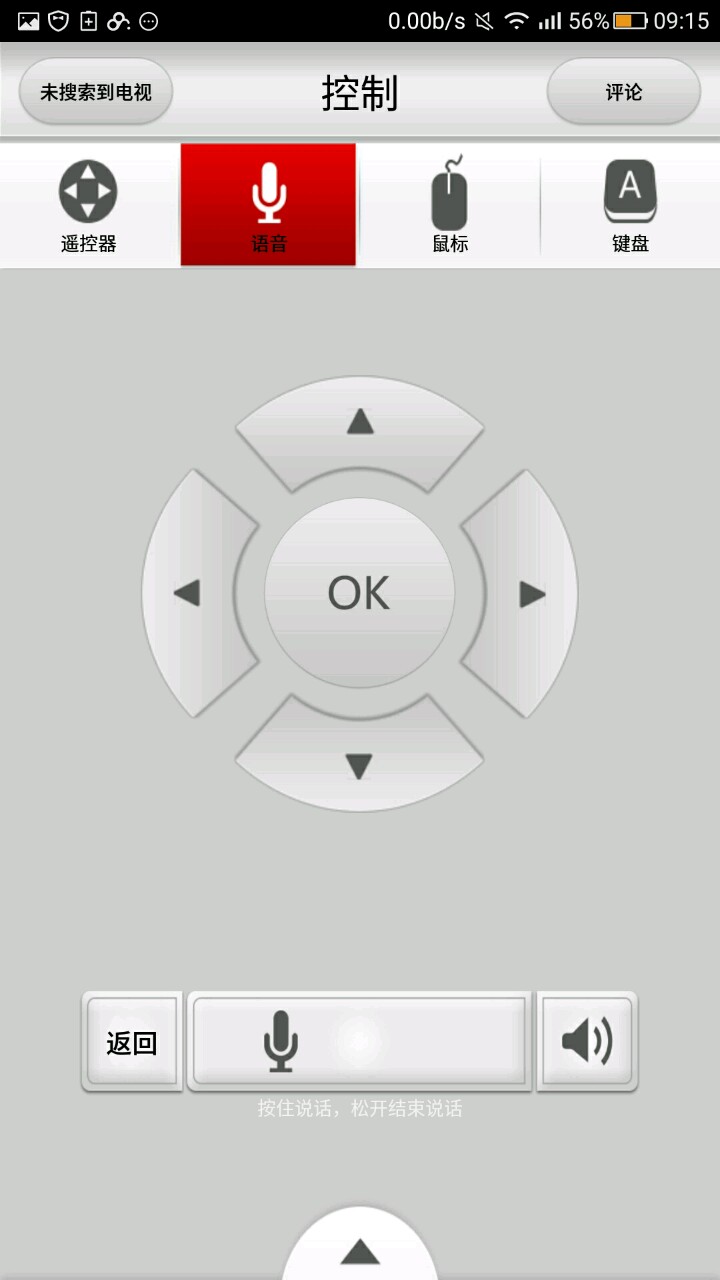Screen dimensions: 720x1280
Task: Tap the 返回 back button
Action: (132, 1042)
